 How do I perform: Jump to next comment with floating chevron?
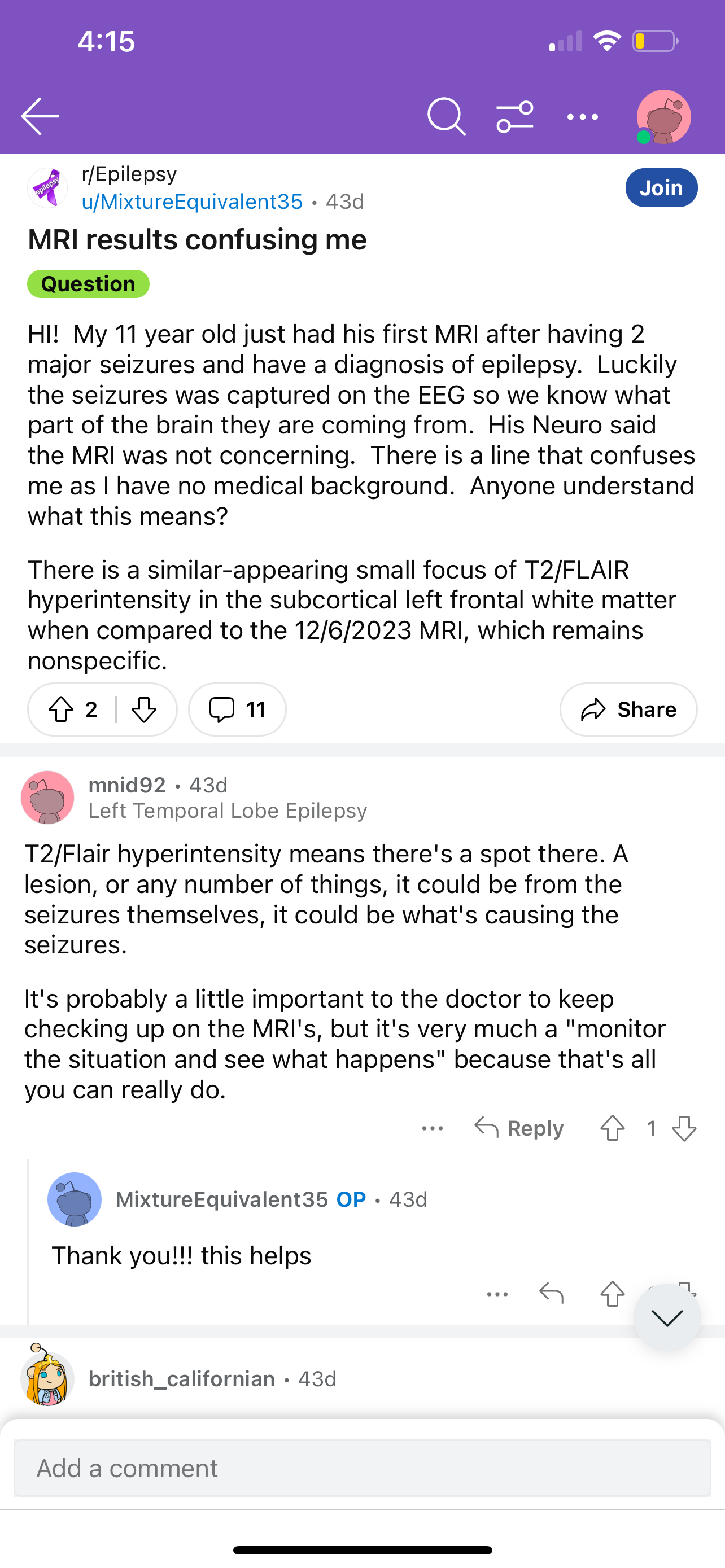667,1318
